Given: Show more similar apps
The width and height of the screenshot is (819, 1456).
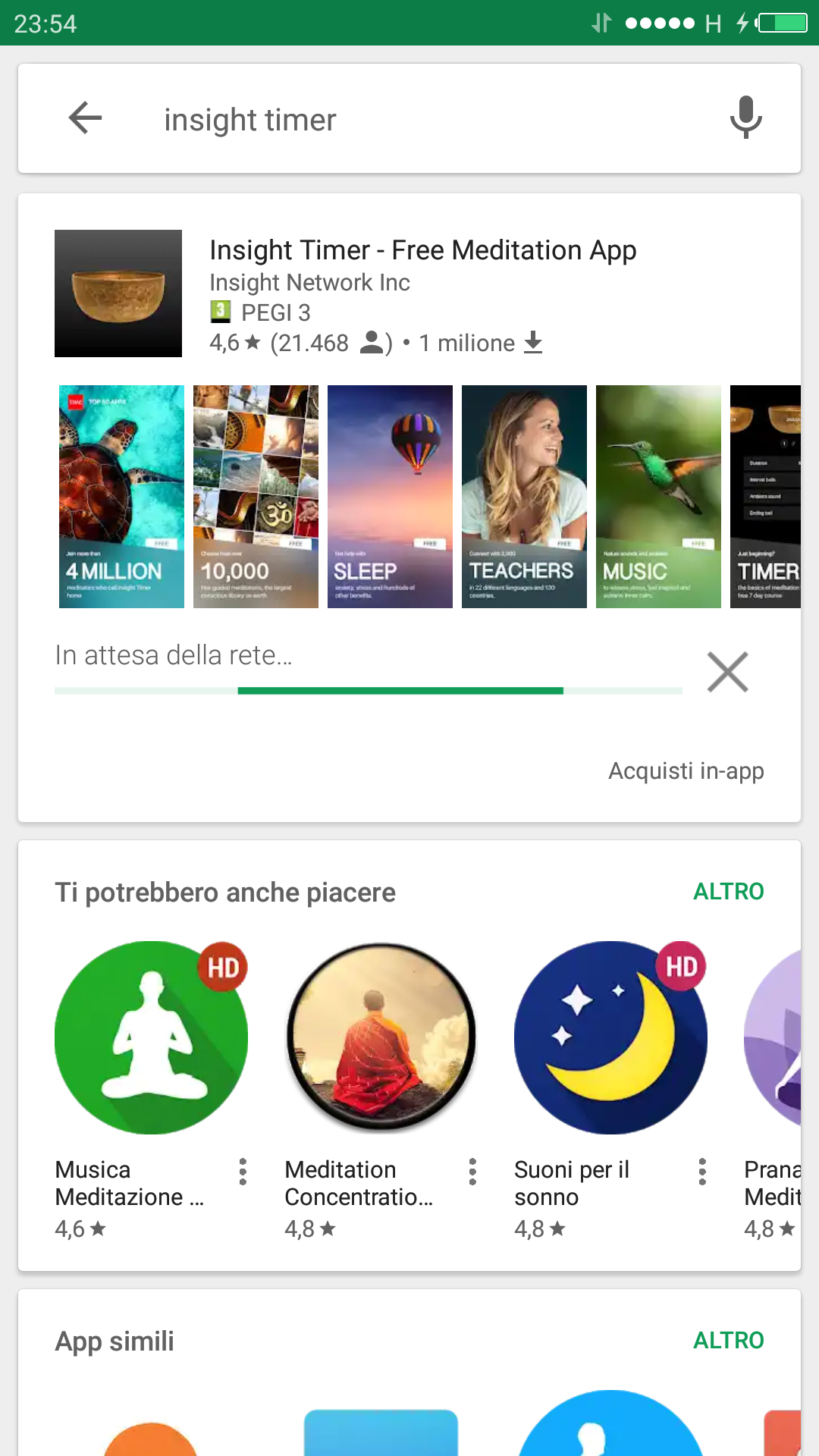Looking at the screenshot, I should (728, 1340).
